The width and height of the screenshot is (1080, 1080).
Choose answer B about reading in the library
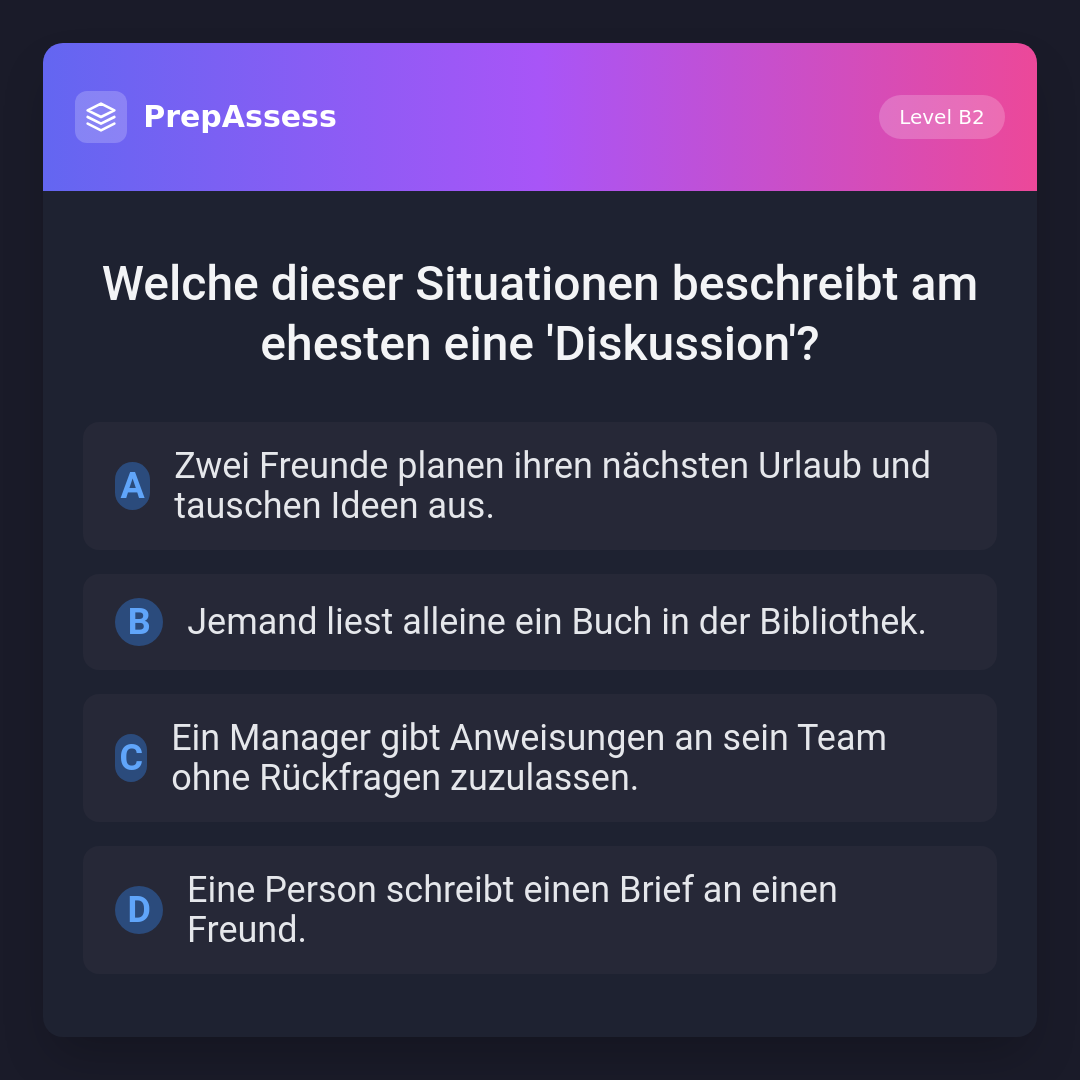[540, 622]
